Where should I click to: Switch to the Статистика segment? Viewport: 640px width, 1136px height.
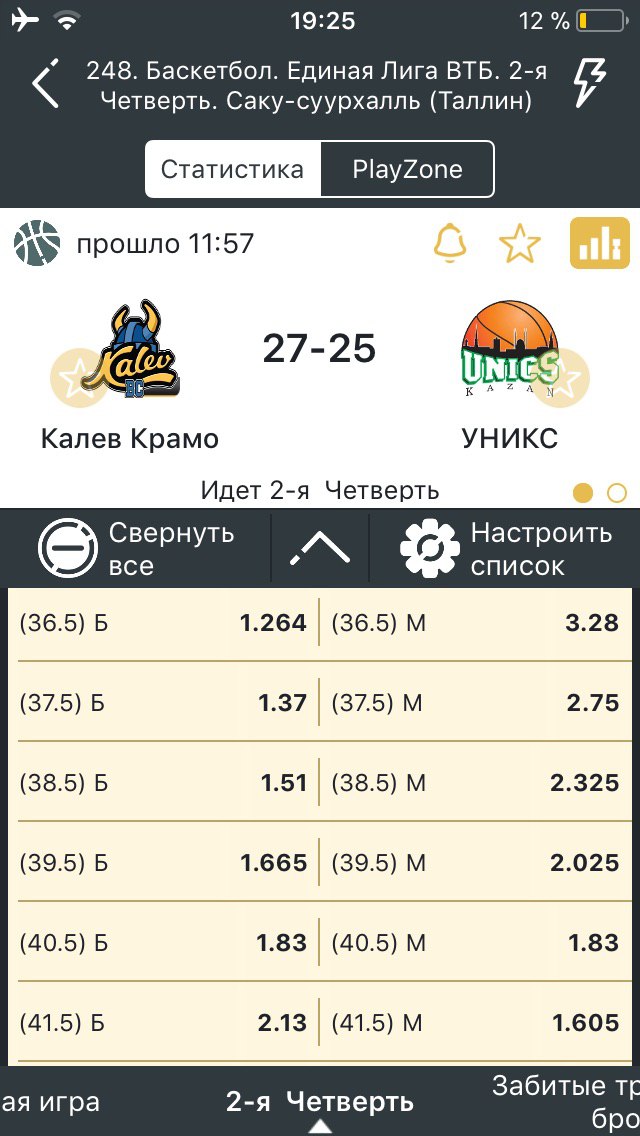click(x=232, y=169)
